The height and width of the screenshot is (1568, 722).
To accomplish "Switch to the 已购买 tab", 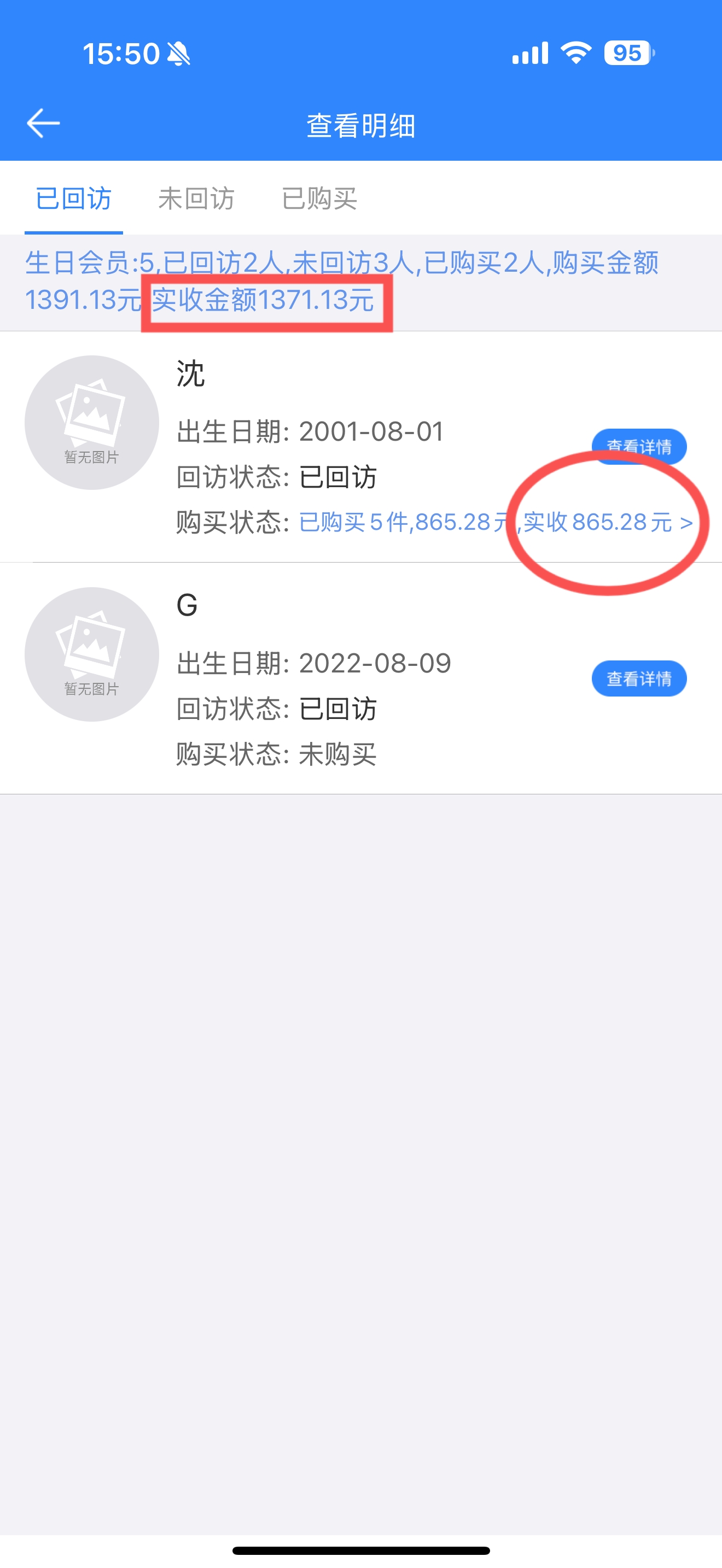I will tap(319, 198).
